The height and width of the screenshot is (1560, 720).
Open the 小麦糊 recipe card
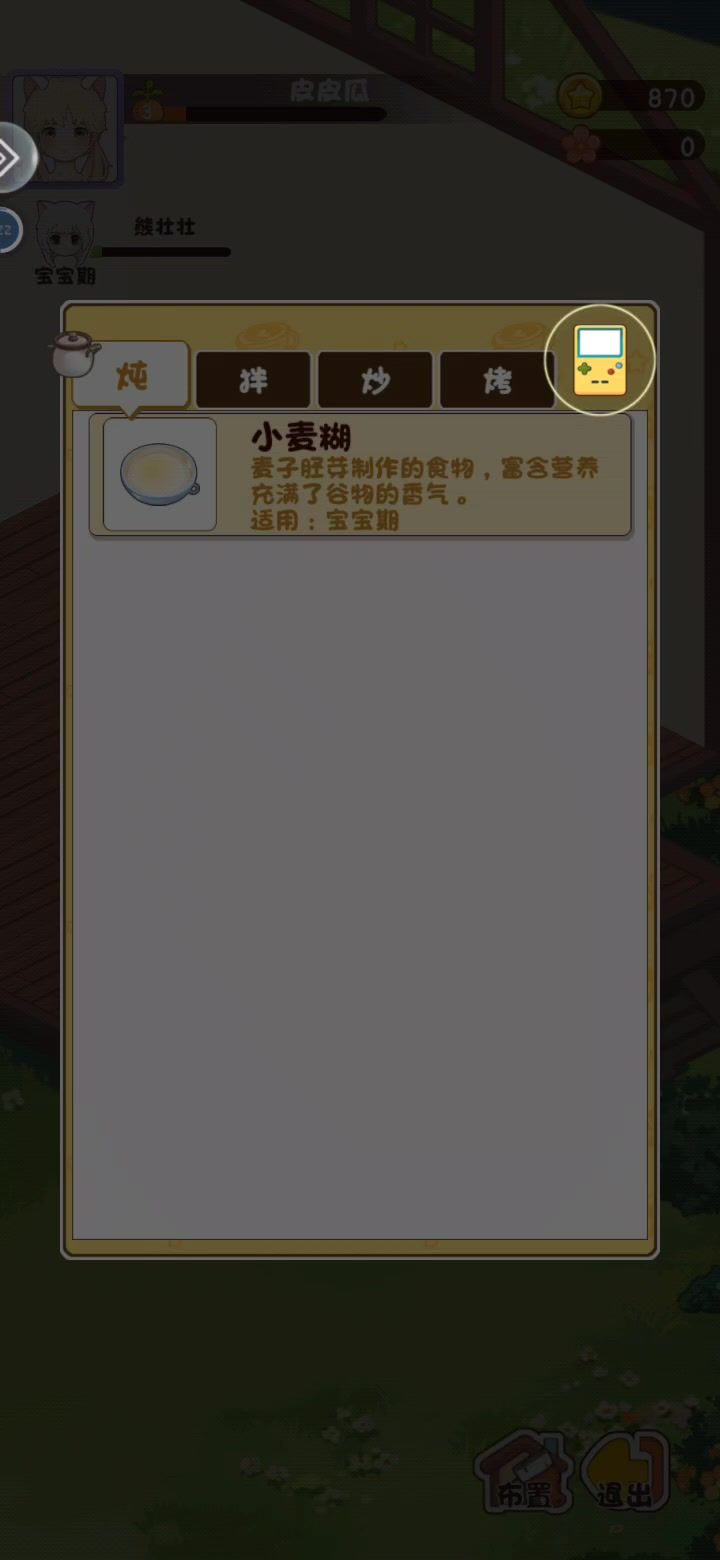[360, 475]
